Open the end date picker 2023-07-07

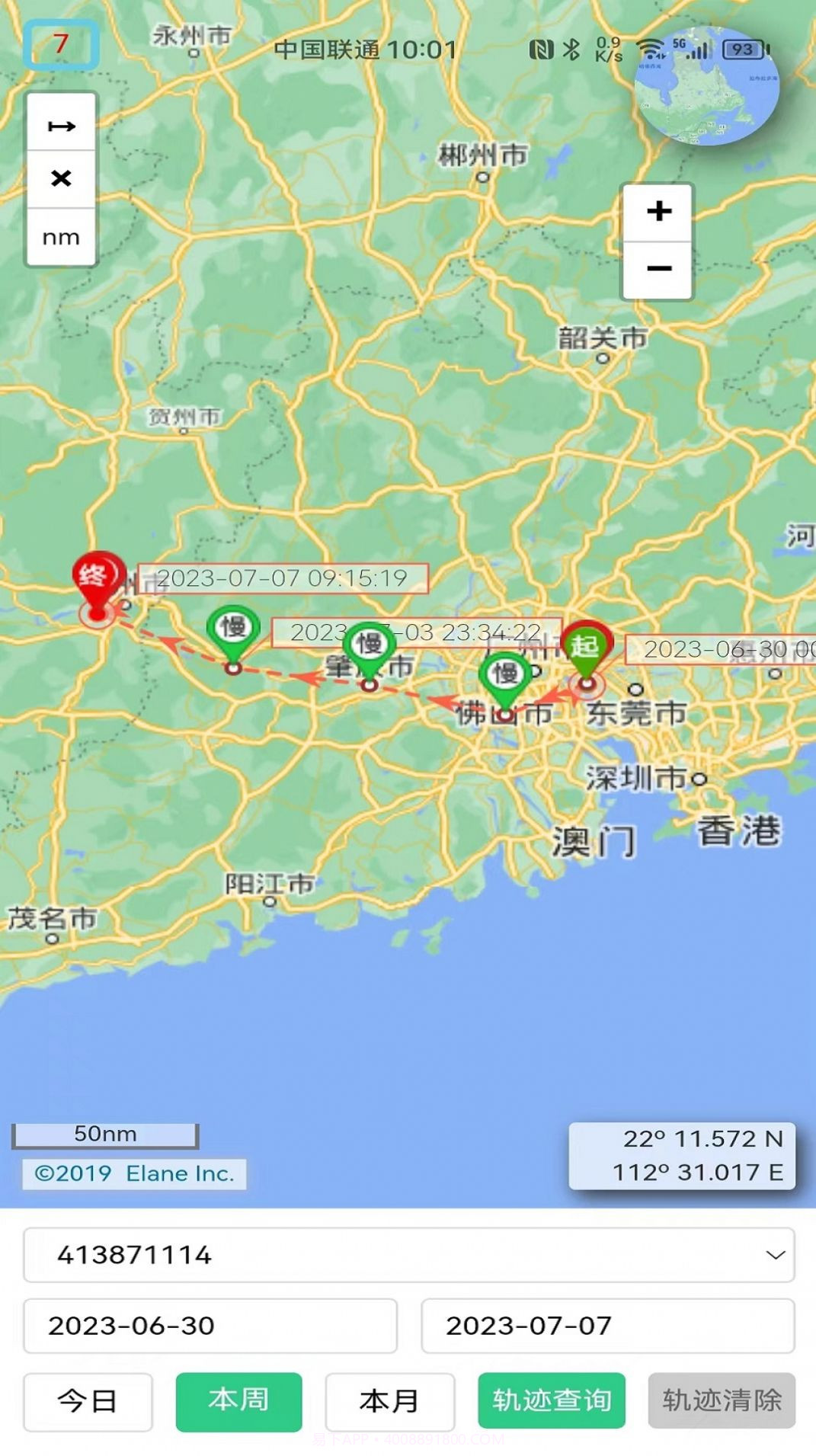(x=609, y=1326)
